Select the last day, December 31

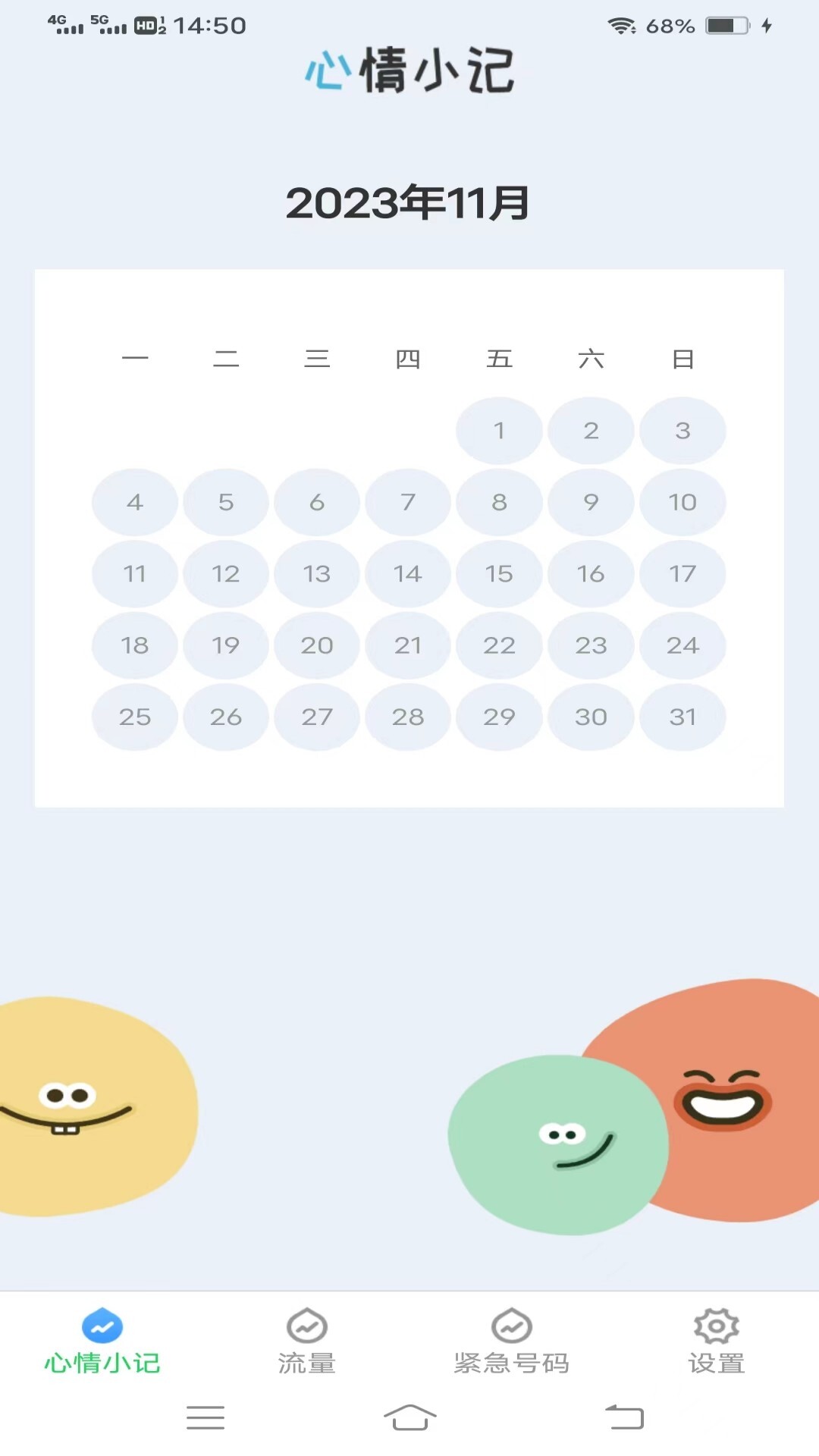click(682, 717)
